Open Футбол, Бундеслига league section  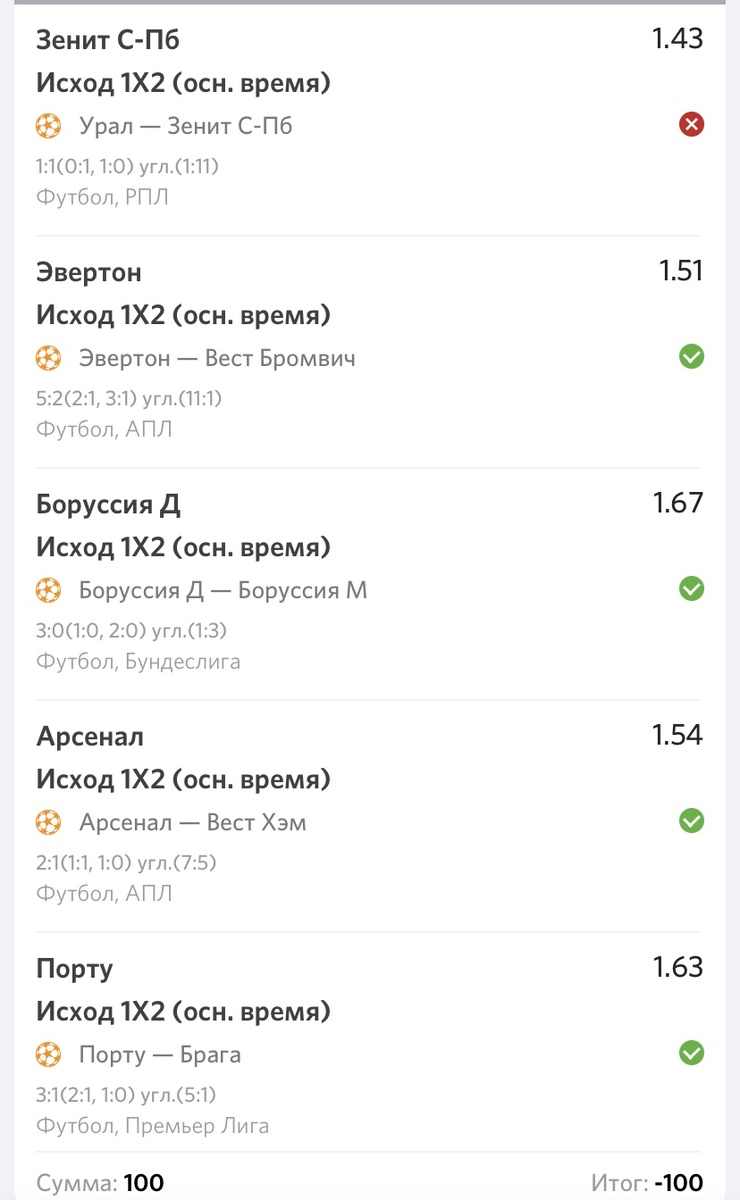(137, 661)
